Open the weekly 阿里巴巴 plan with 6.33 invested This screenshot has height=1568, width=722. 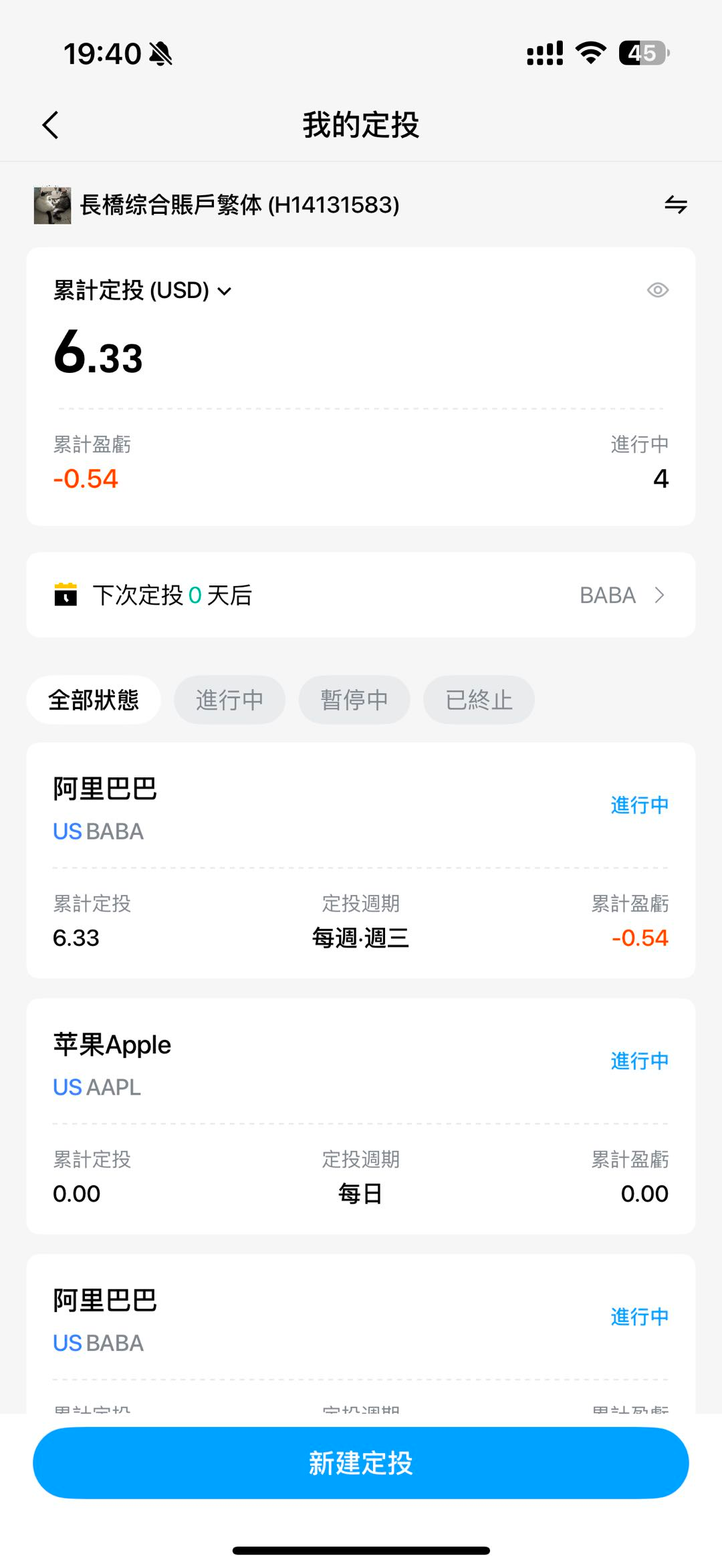click(361, 860)
